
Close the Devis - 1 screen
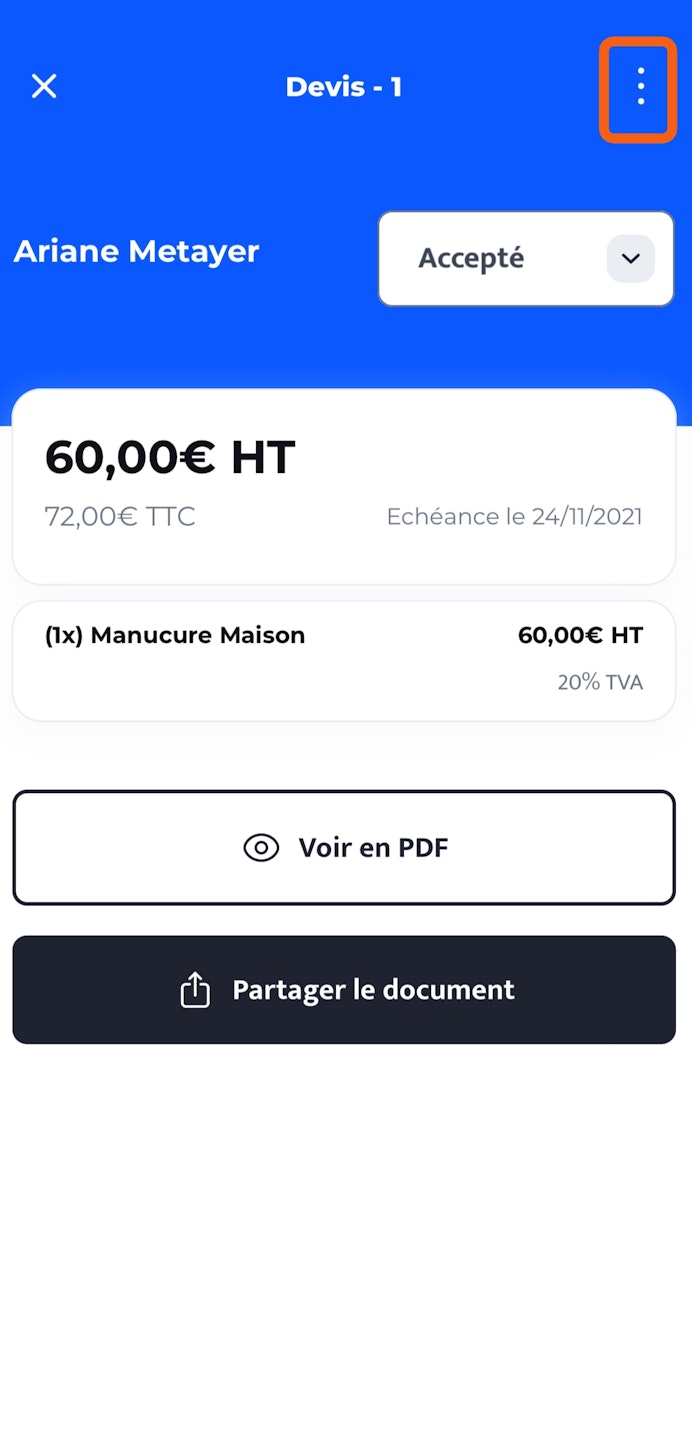(x=44, y=87)
